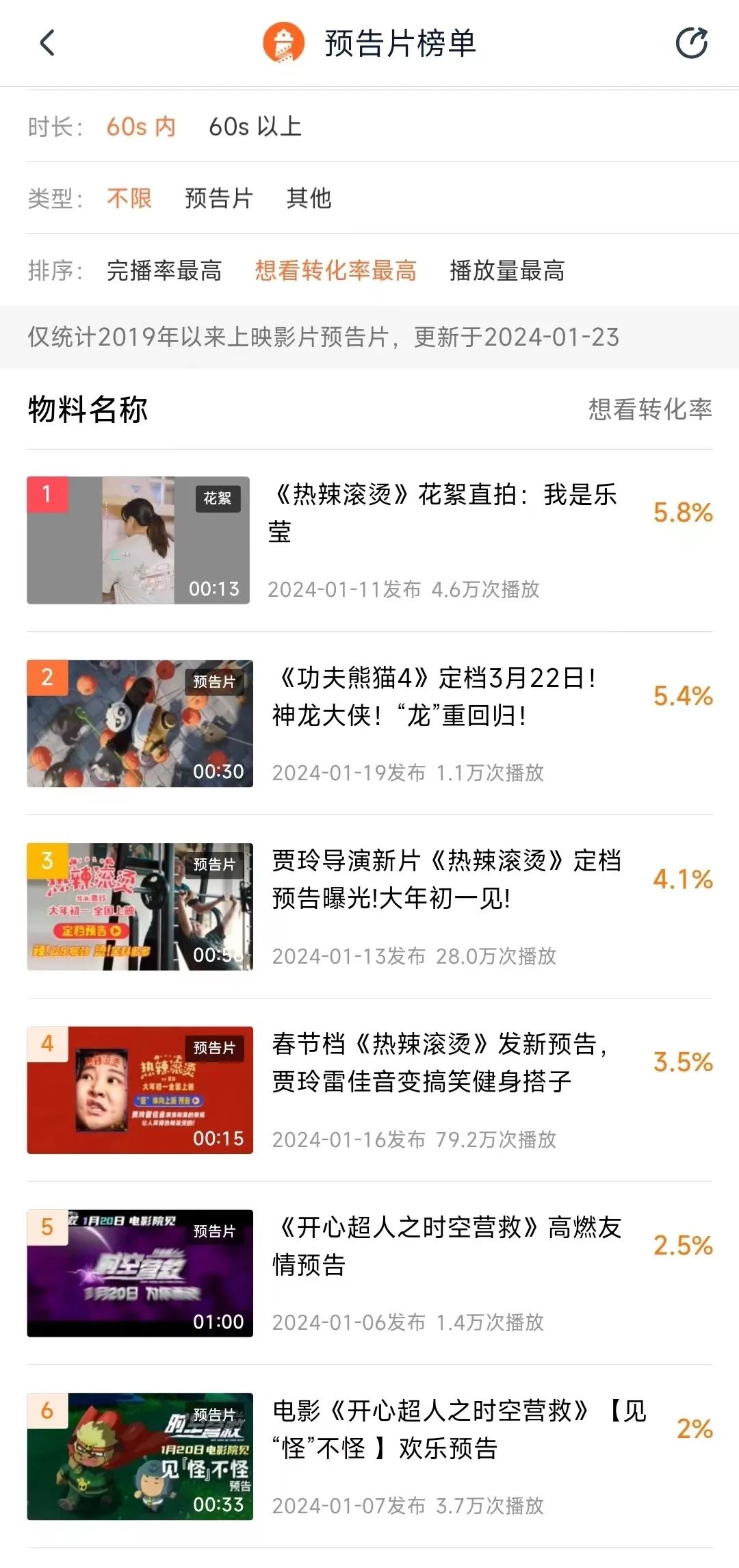
Task: Open《开心超人之时空营救》高燃友情预告
Action: click(x=446, y=1246)
